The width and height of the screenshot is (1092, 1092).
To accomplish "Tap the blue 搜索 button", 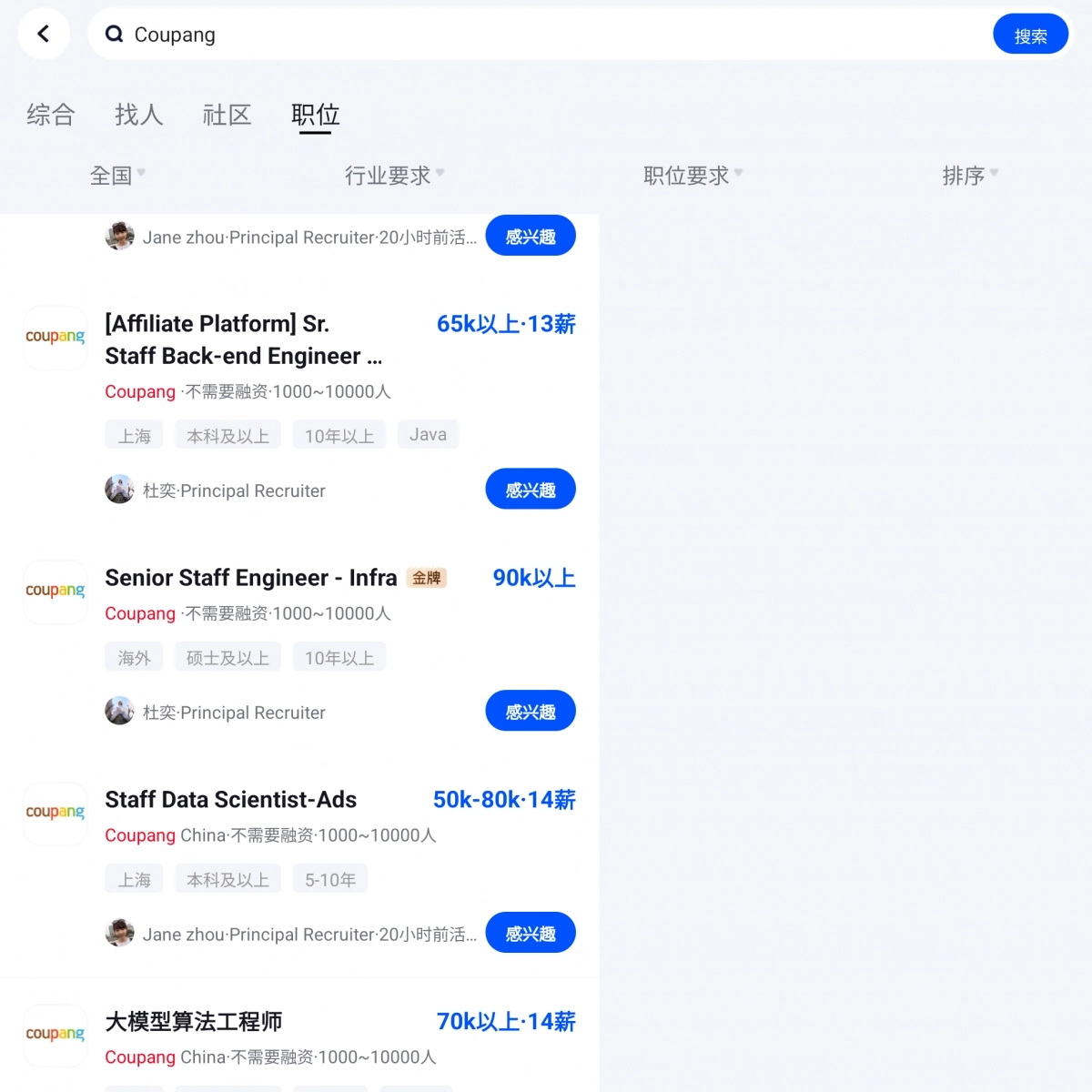I will click(x=1030, y=35).
